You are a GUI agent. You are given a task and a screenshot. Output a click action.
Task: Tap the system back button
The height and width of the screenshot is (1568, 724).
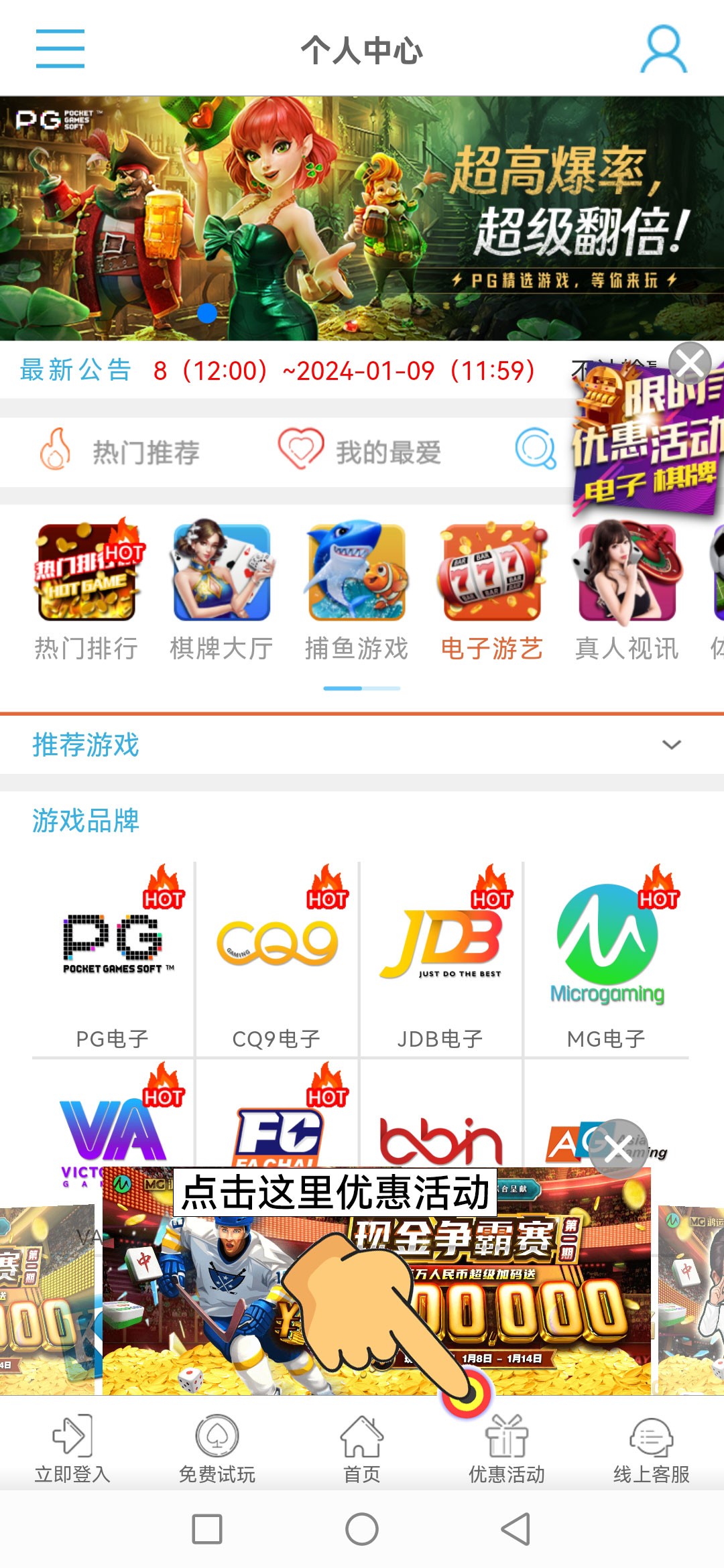tap(516, 1529)
